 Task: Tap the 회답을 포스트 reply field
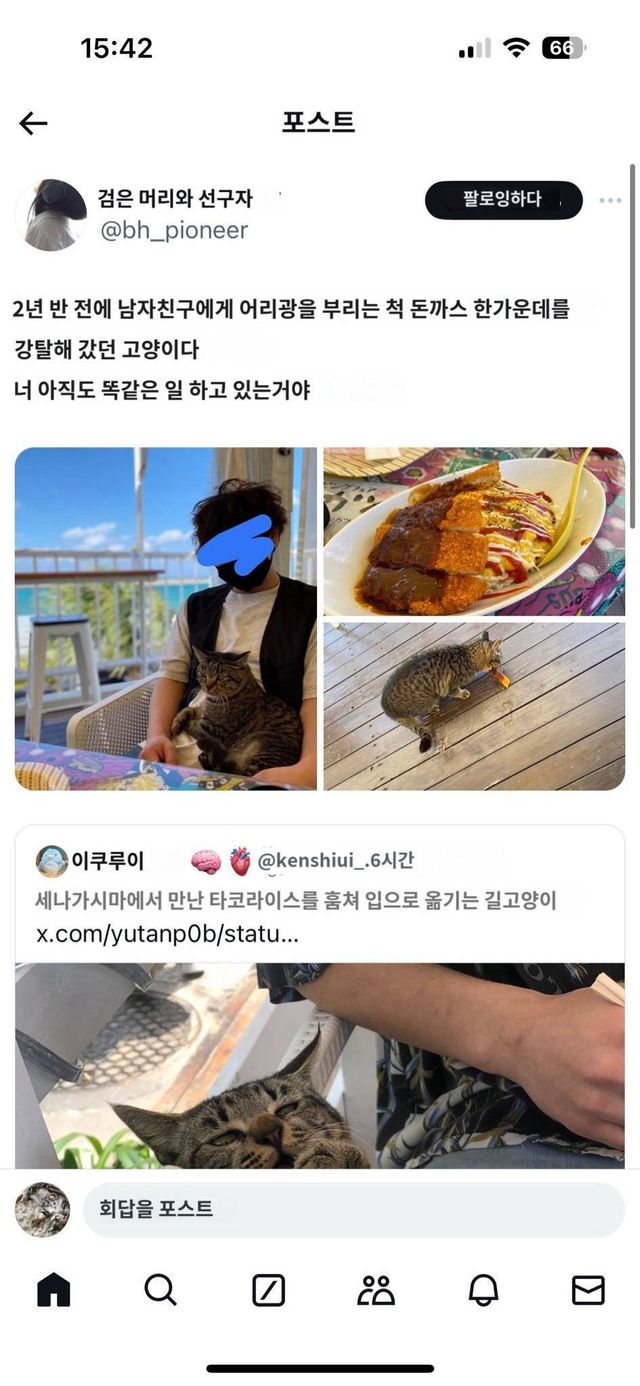click(x=352, y=1210)
